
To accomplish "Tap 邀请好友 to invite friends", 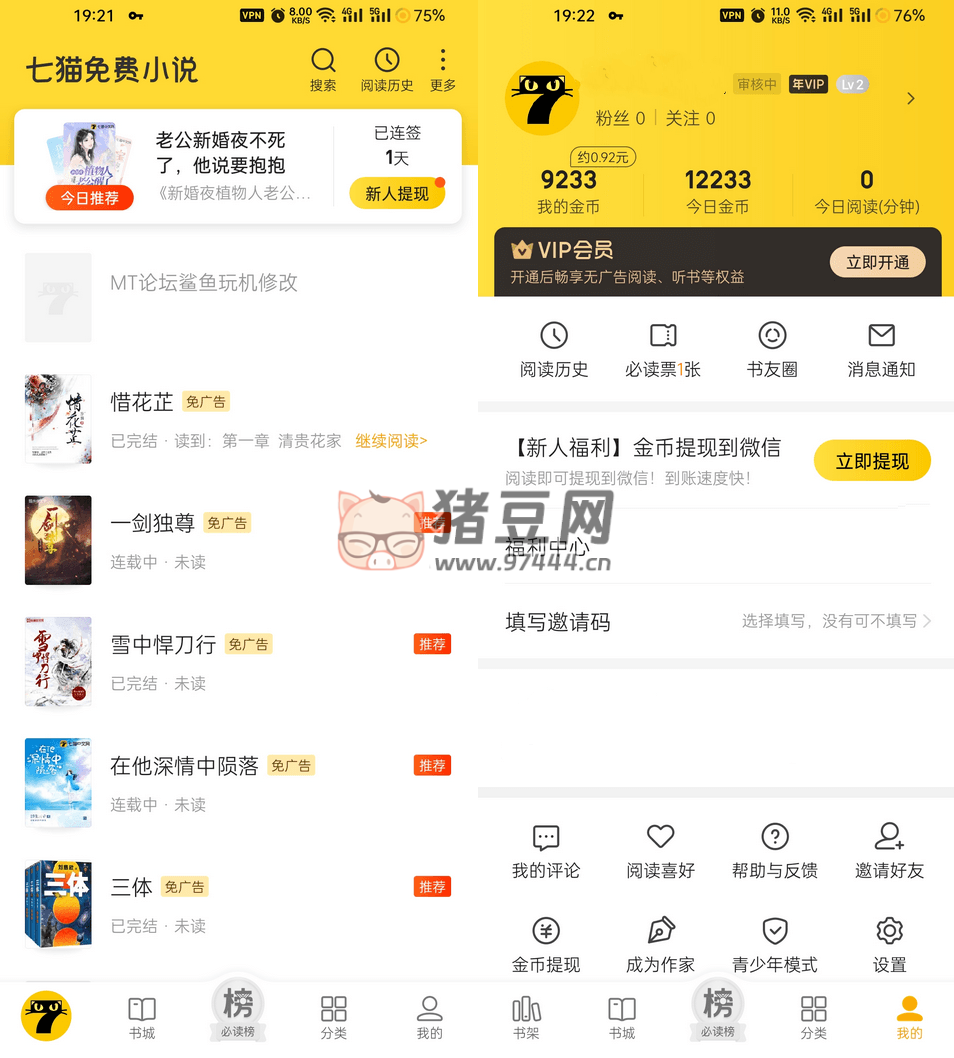I will point(889,852).
